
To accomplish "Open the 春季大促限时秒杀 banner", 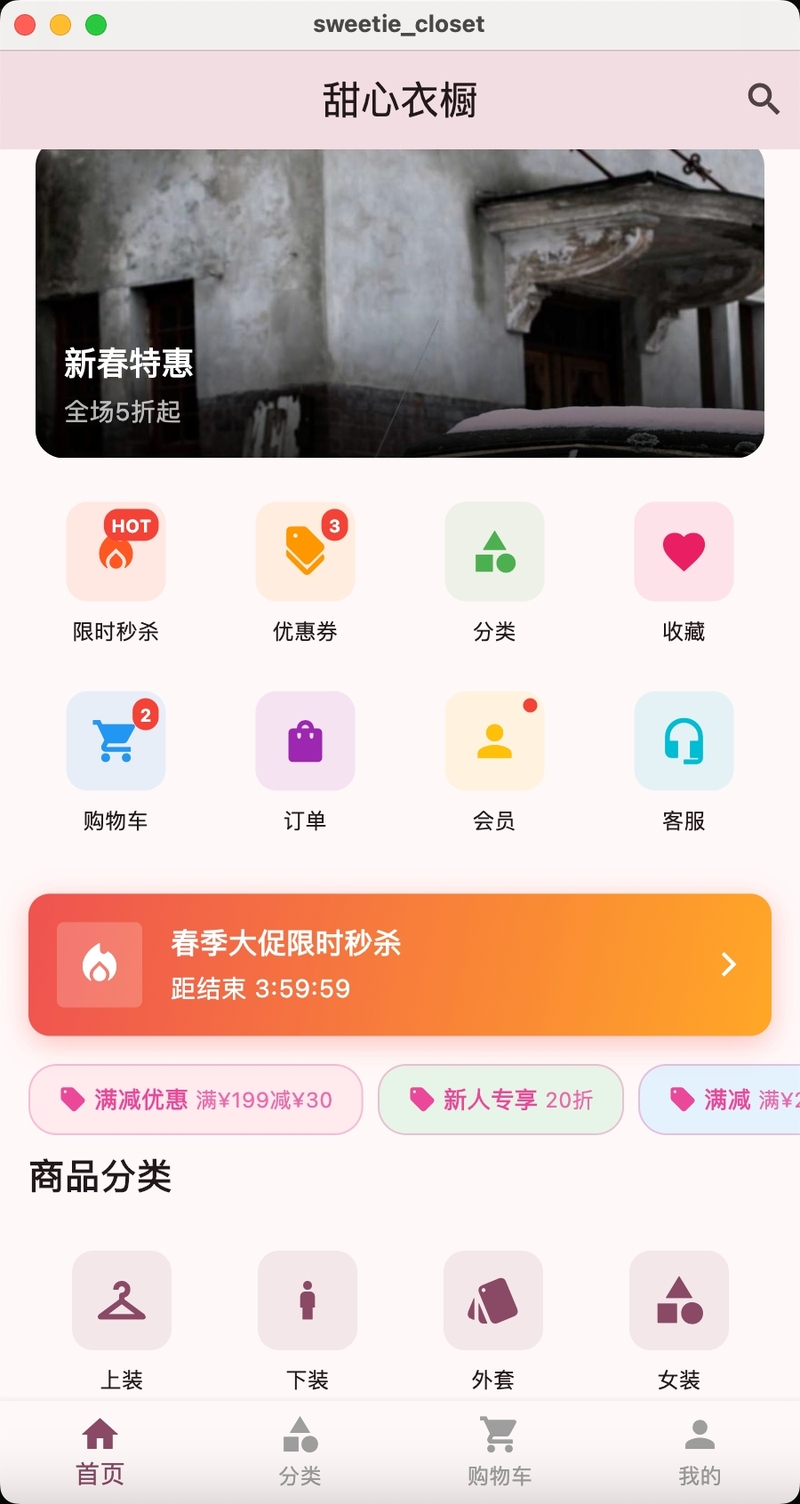I will [400, 964].
